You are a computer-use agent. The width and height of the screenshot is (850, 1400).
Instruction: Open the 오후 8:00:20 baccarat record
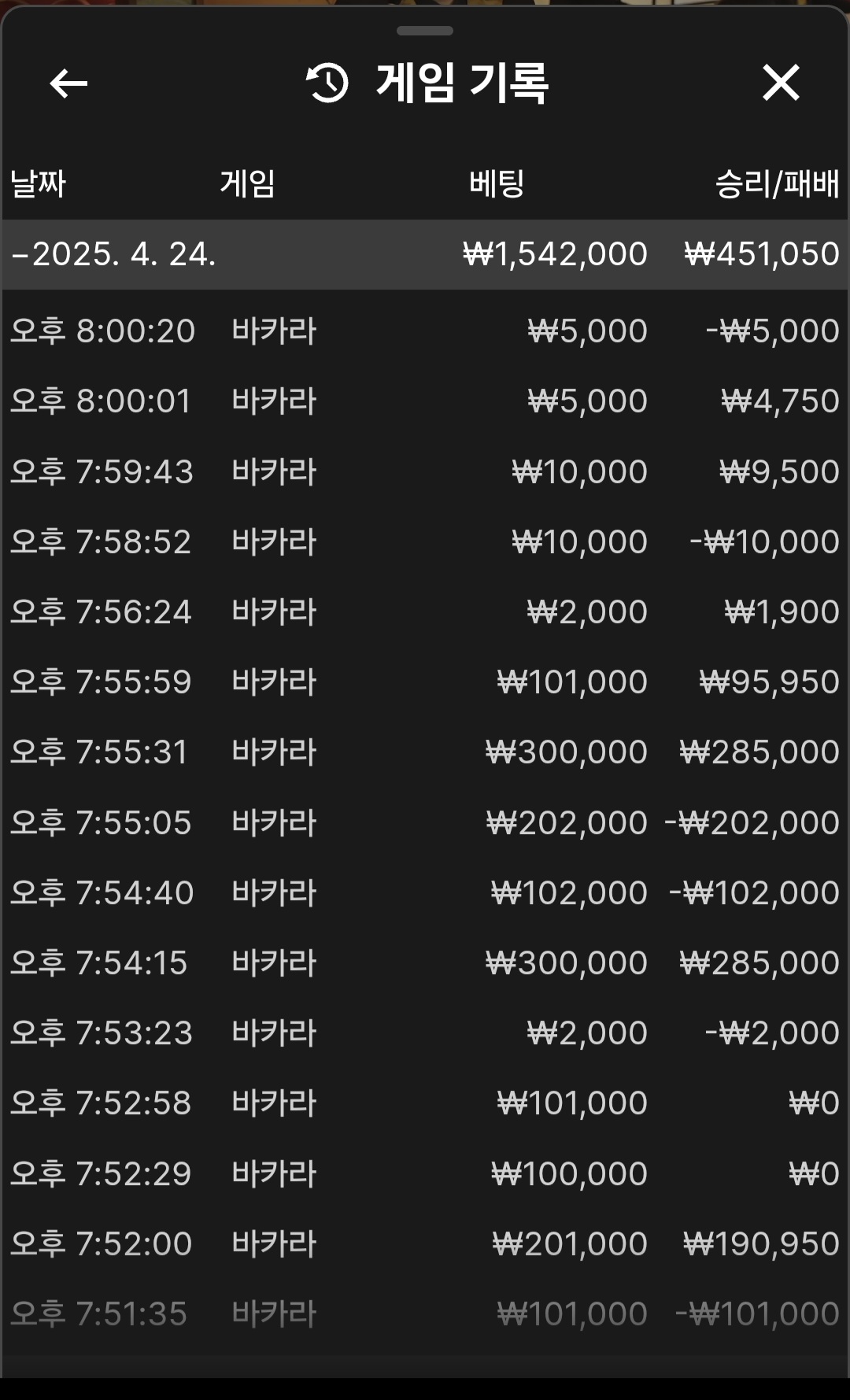point(425,331)
